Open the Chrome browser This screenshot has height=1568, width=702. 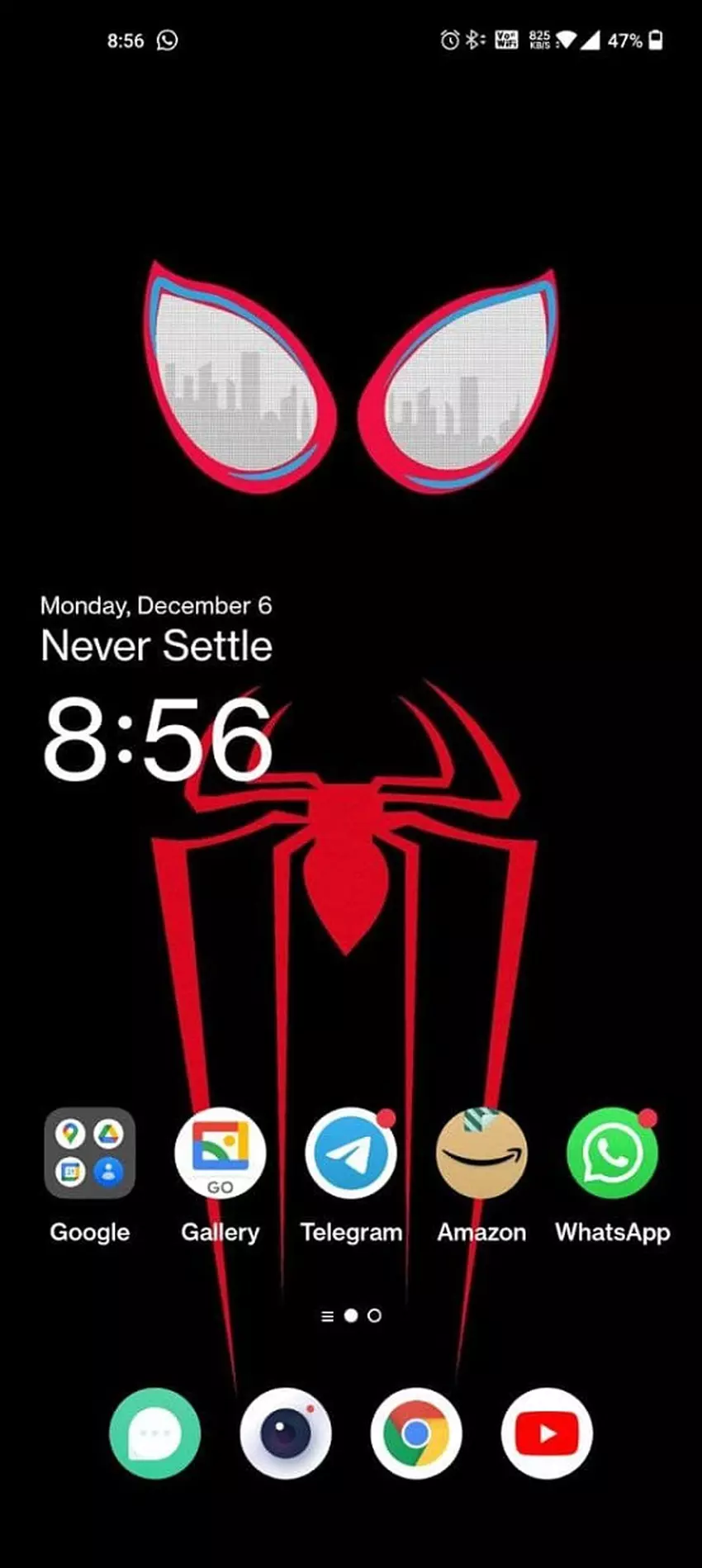(x=416, y=1433)
